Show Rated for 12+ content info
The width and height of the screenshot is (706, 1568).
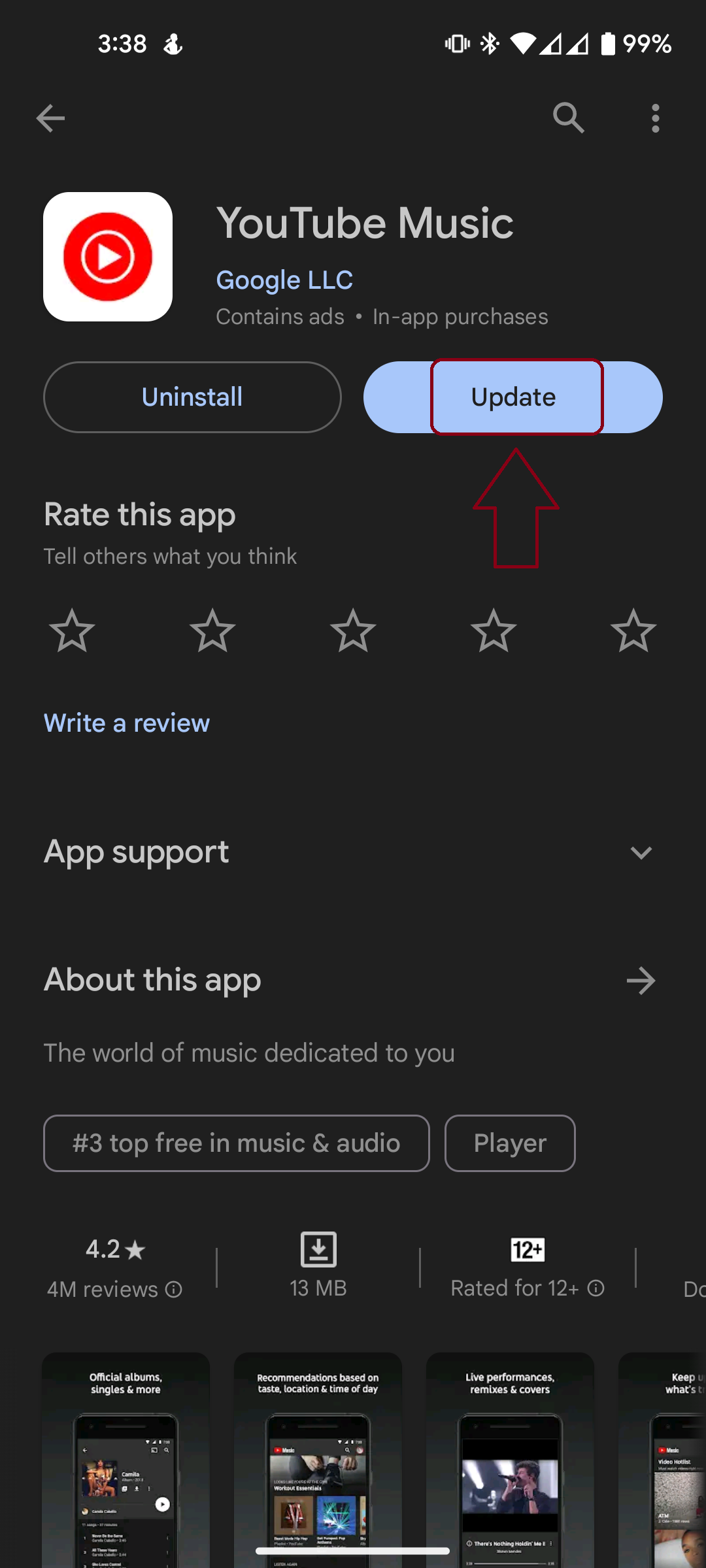point(596,1288)
